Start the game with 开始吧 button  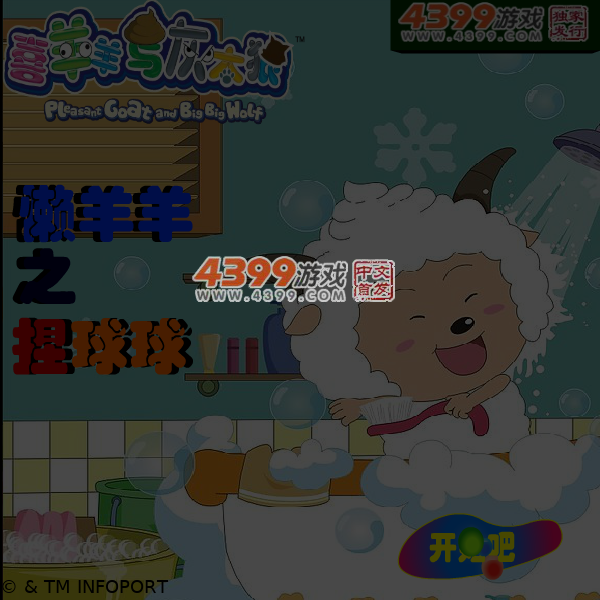tap(480, 547)
